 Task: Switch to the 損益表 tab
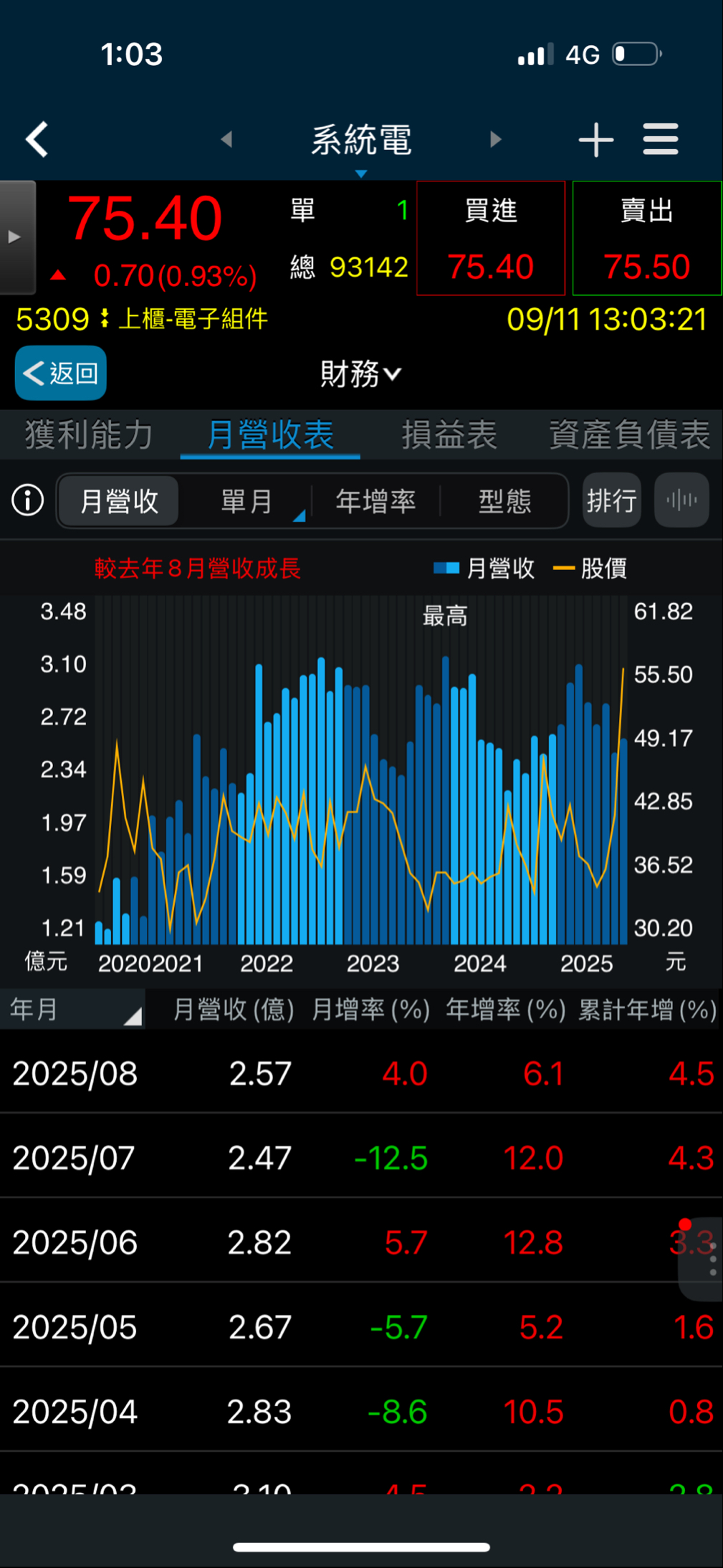click(449, 434)
